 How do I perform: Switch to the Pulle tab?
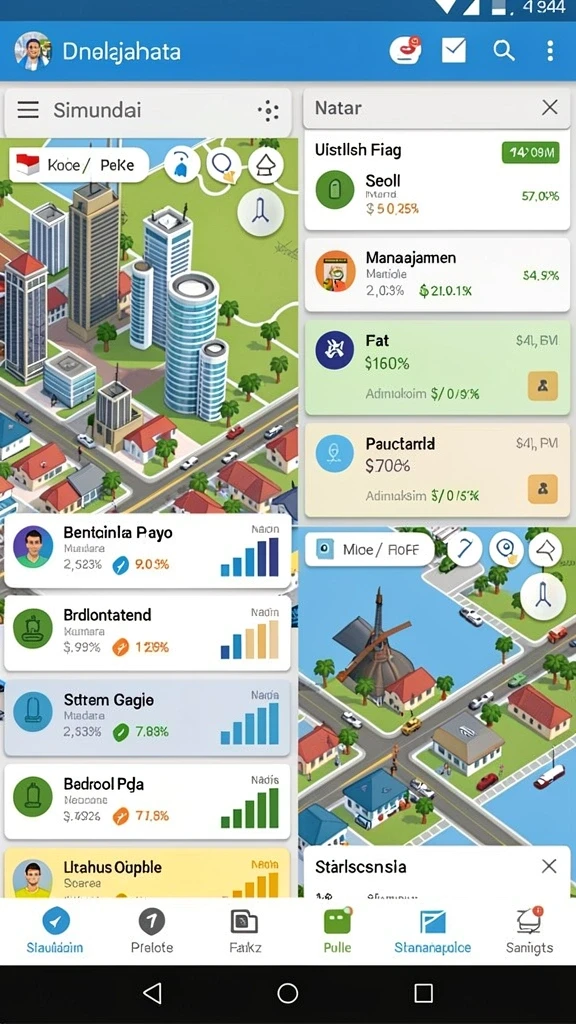coord(338,931)
